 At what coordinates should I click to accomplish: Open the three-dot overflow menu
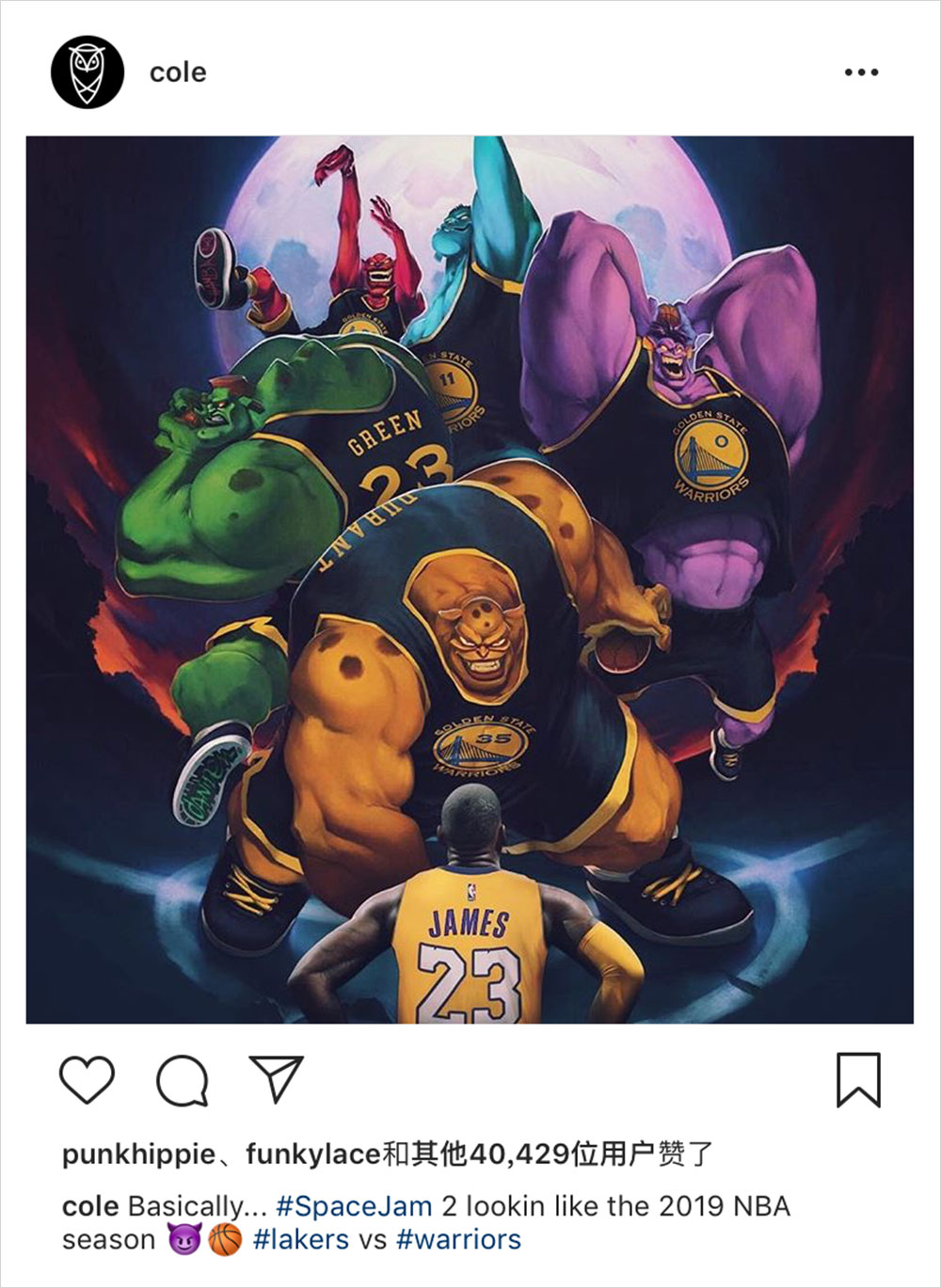[x=861, y=72]
